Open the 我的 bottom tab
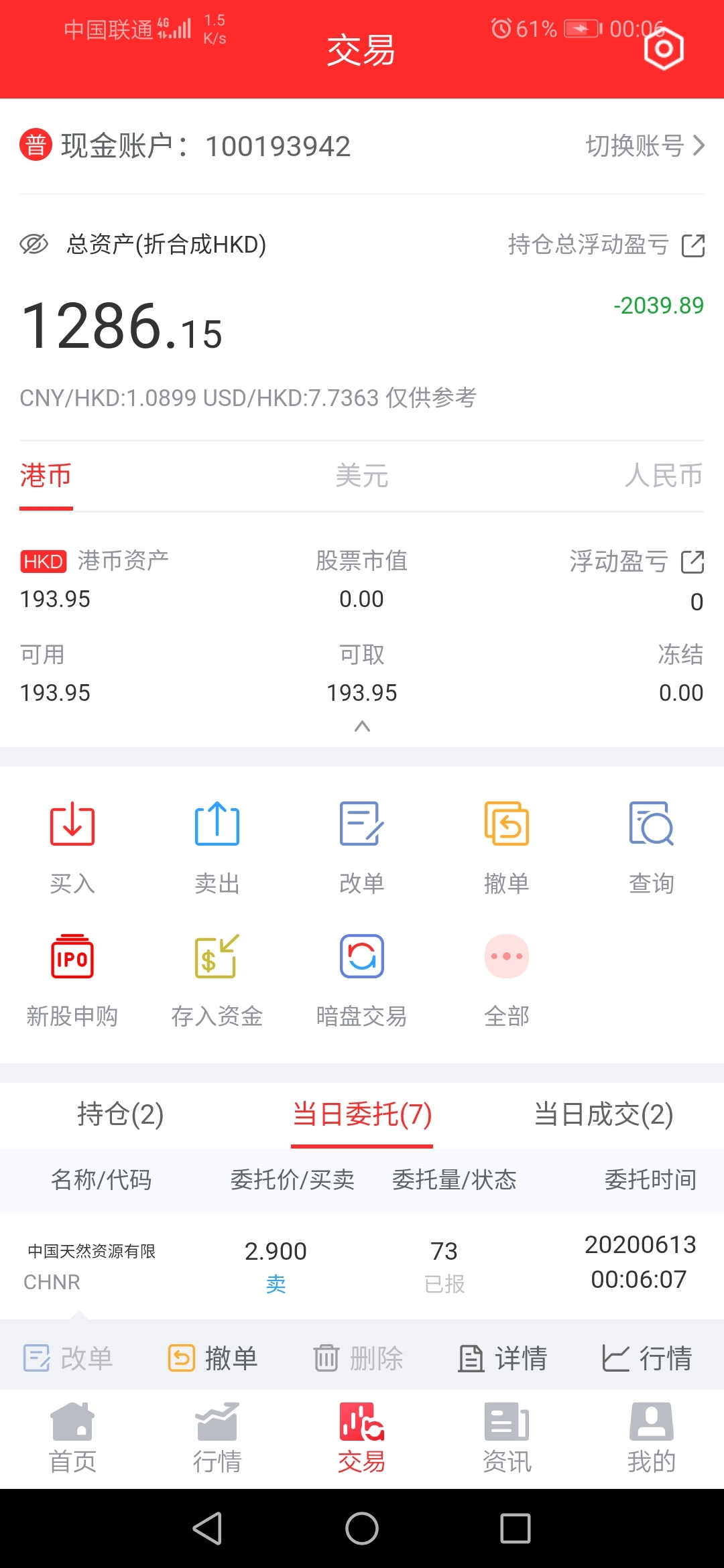 (x=652, y=1438)
